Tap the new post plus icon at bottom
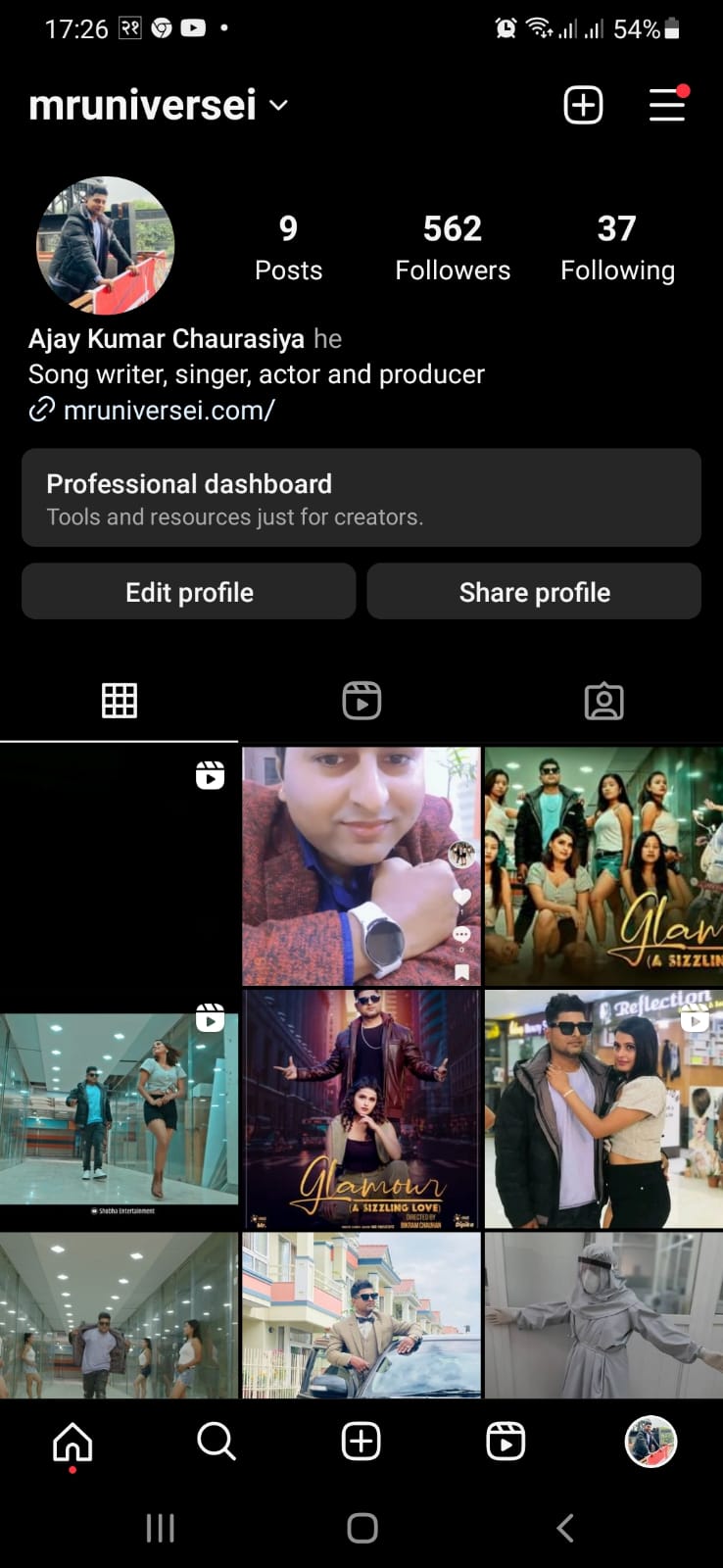This screenshot has height=1568, width=723. click(x=361, y=1441)
